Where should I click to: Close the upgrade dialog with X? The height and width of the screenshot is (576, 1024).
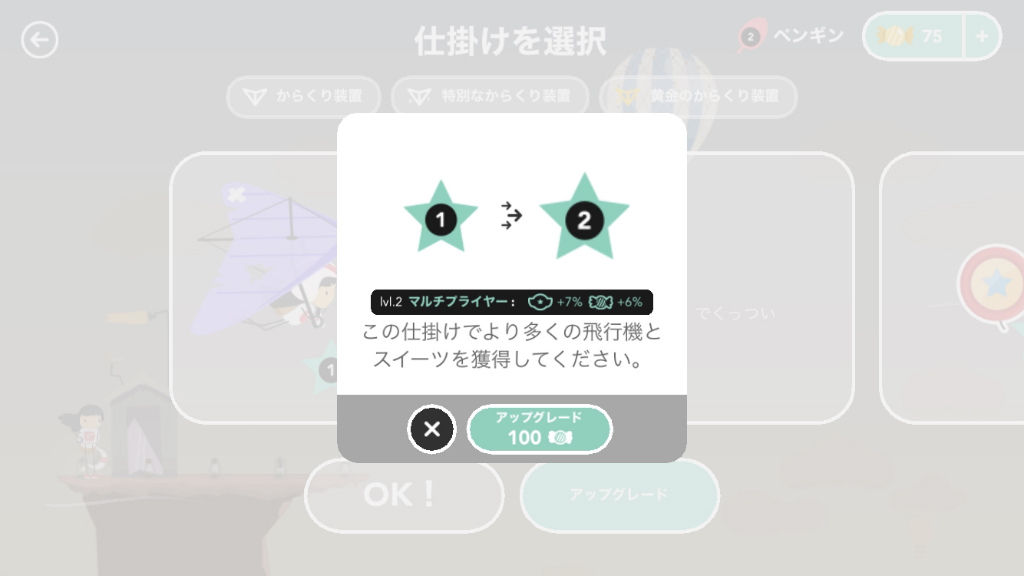pos(432,429)
